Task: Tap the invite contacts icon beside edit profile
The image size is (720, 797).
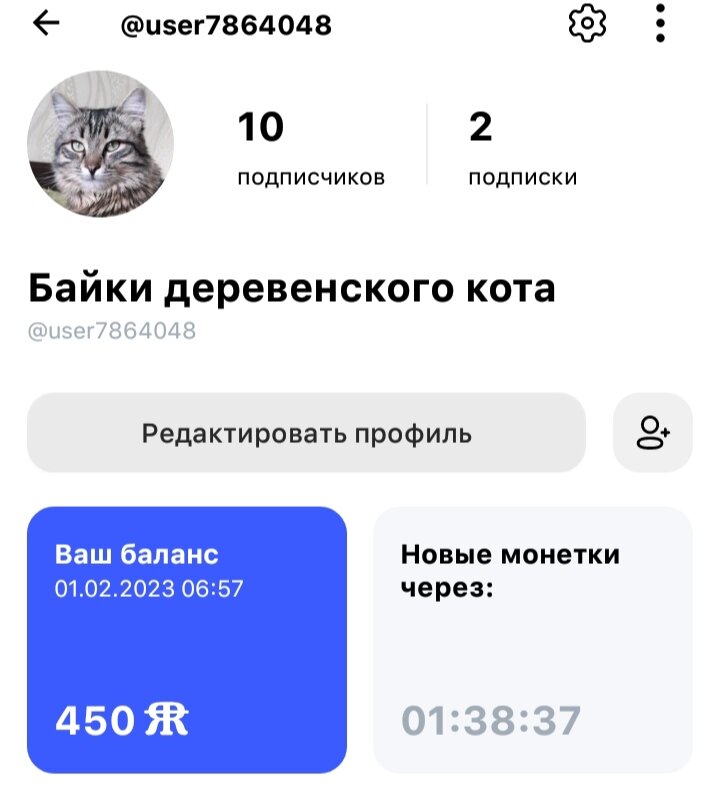Action: point(652,431)
